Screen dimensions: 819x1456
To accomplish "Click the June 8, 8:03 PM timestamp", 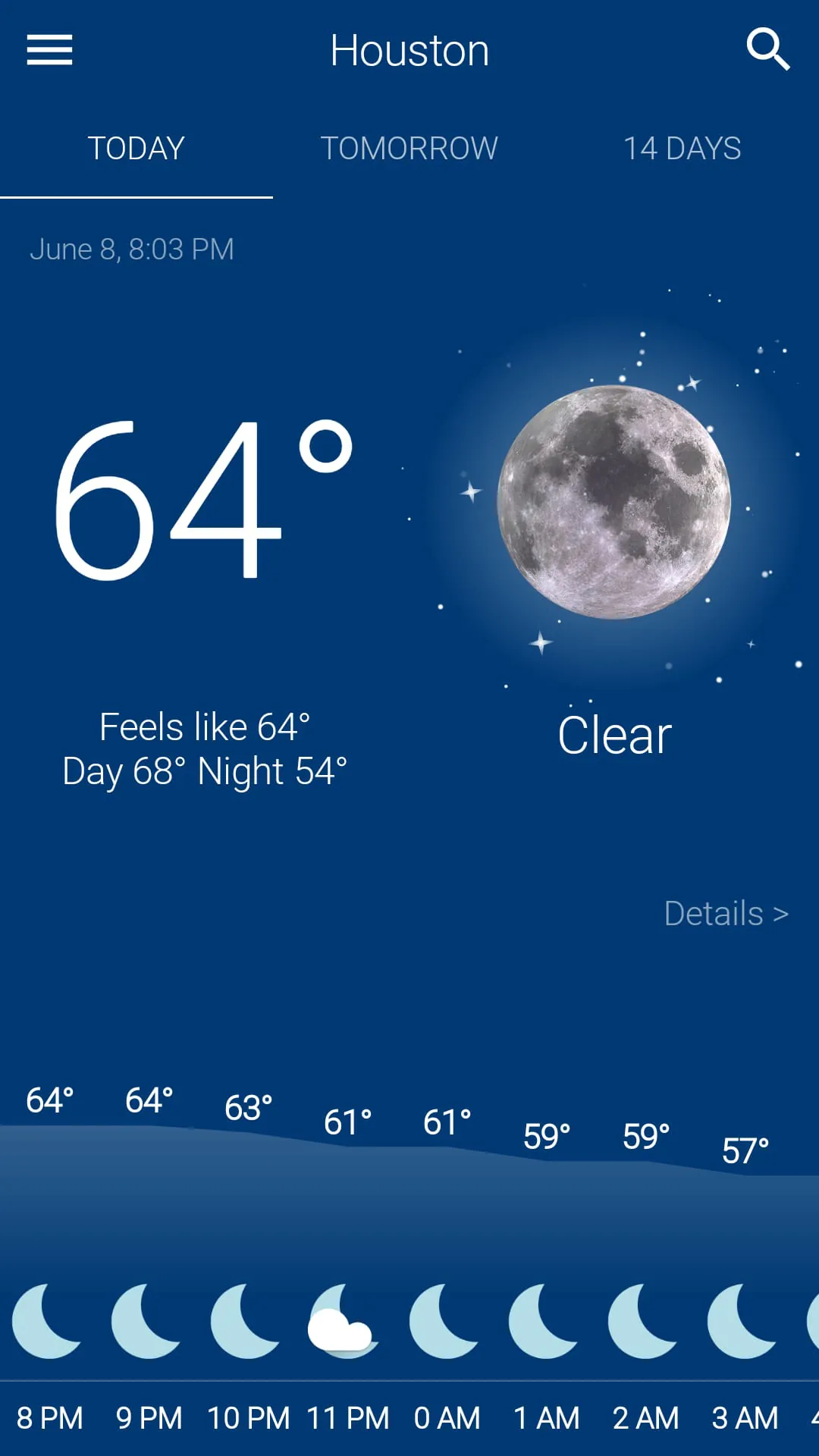I will click(133, 249).
